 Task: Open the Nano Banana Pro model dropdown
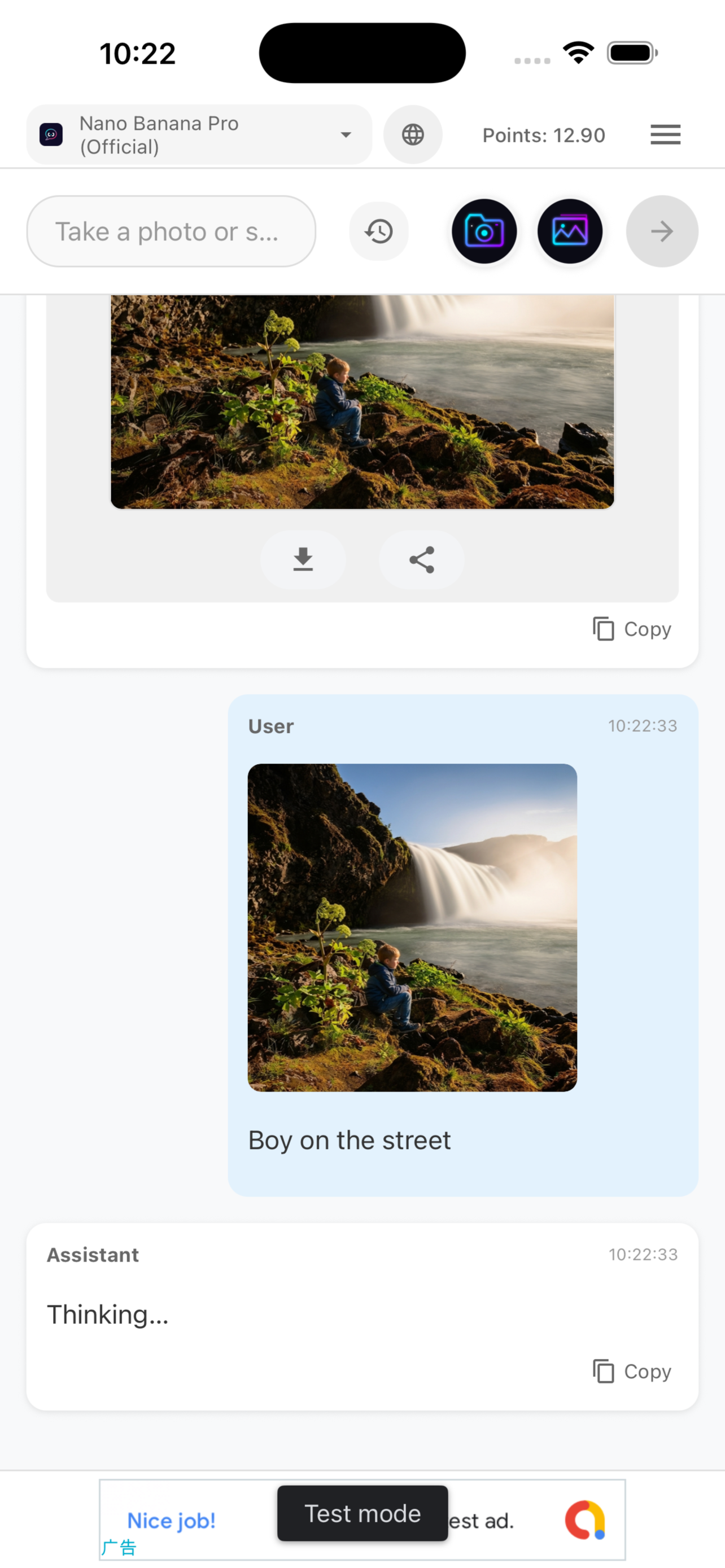[198, 134]
